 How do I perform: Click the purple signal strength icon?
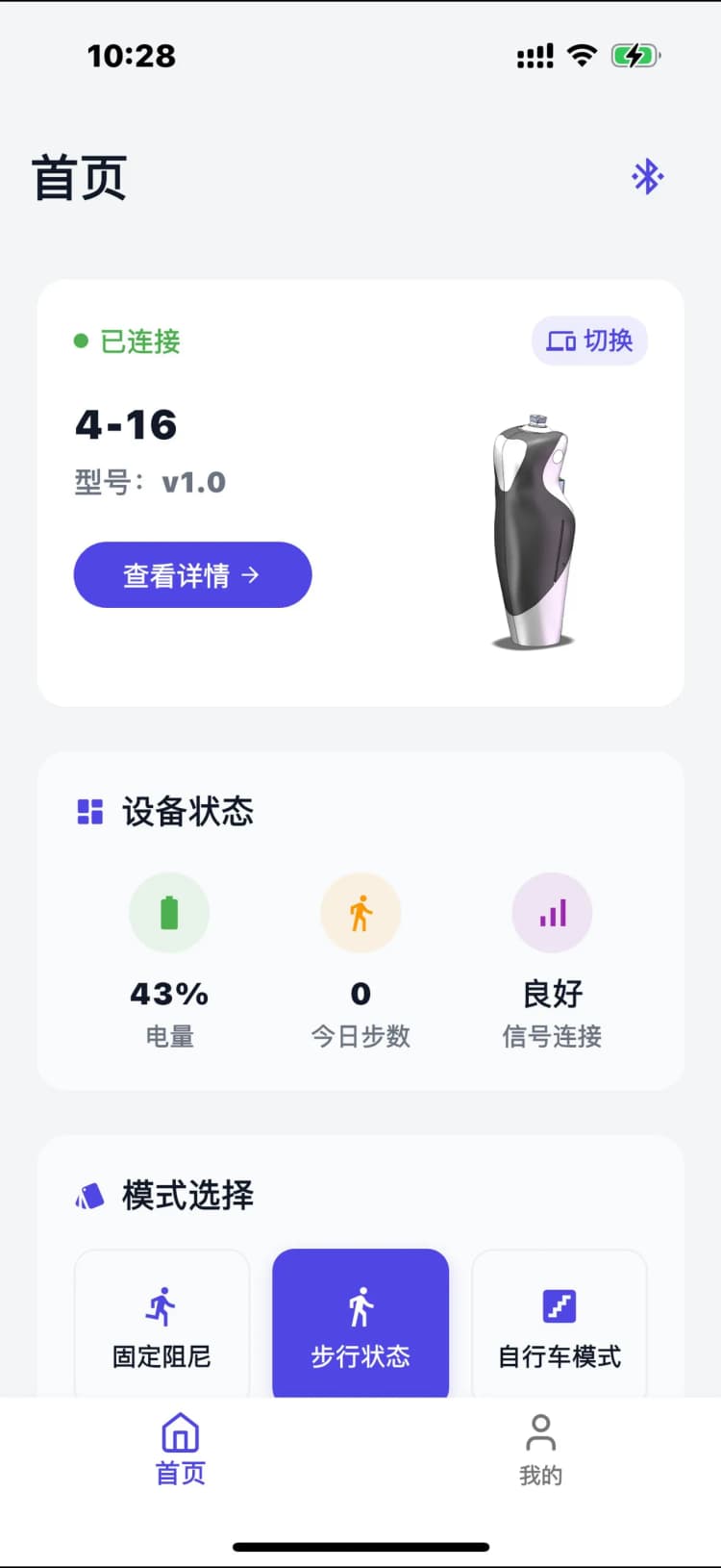pos(552,912)
